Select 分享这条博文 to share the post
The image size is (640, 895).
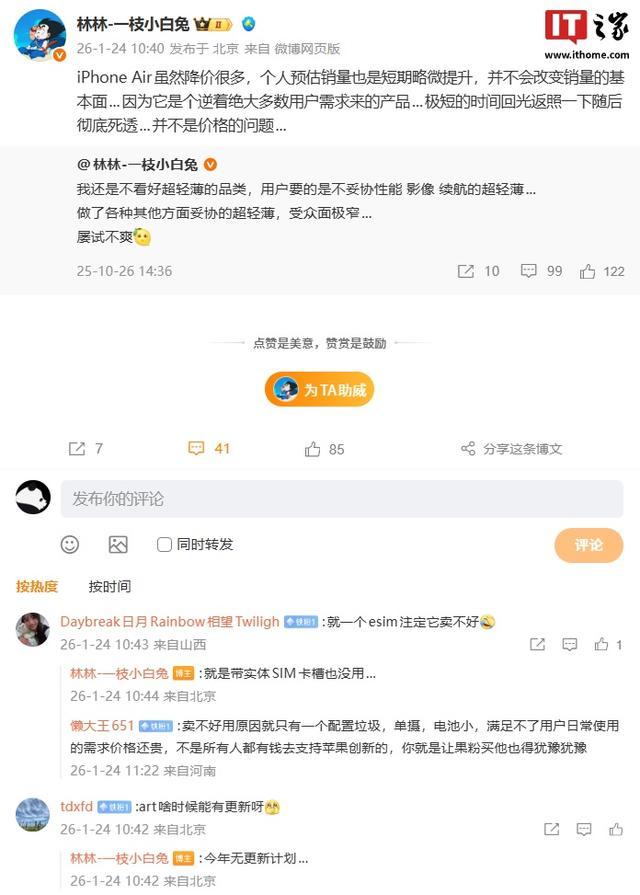click(511, 449)
